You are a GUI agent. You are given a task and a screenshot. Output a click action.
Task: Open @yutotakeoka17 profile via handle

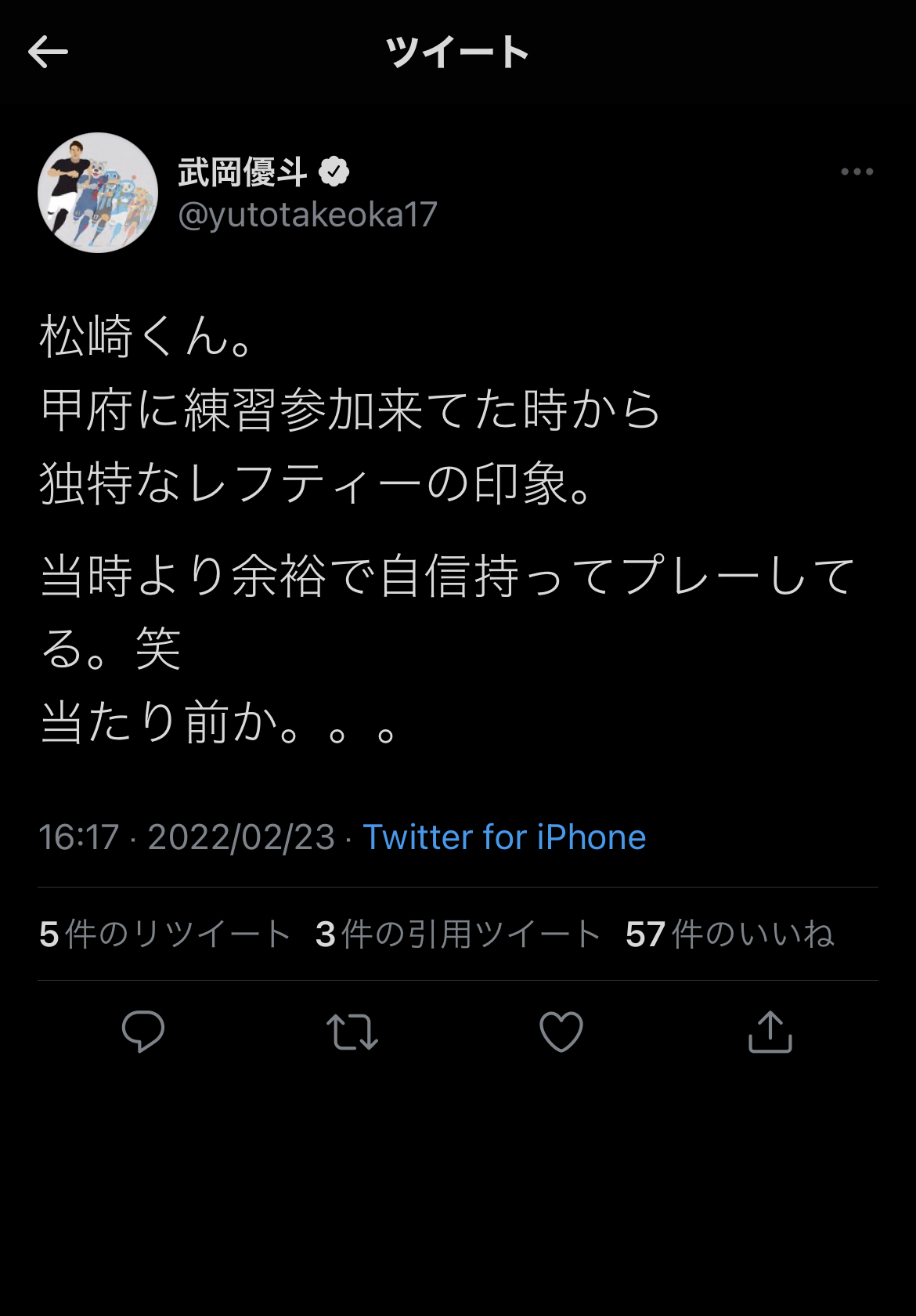pyautogui.click(x=308, y=215)
